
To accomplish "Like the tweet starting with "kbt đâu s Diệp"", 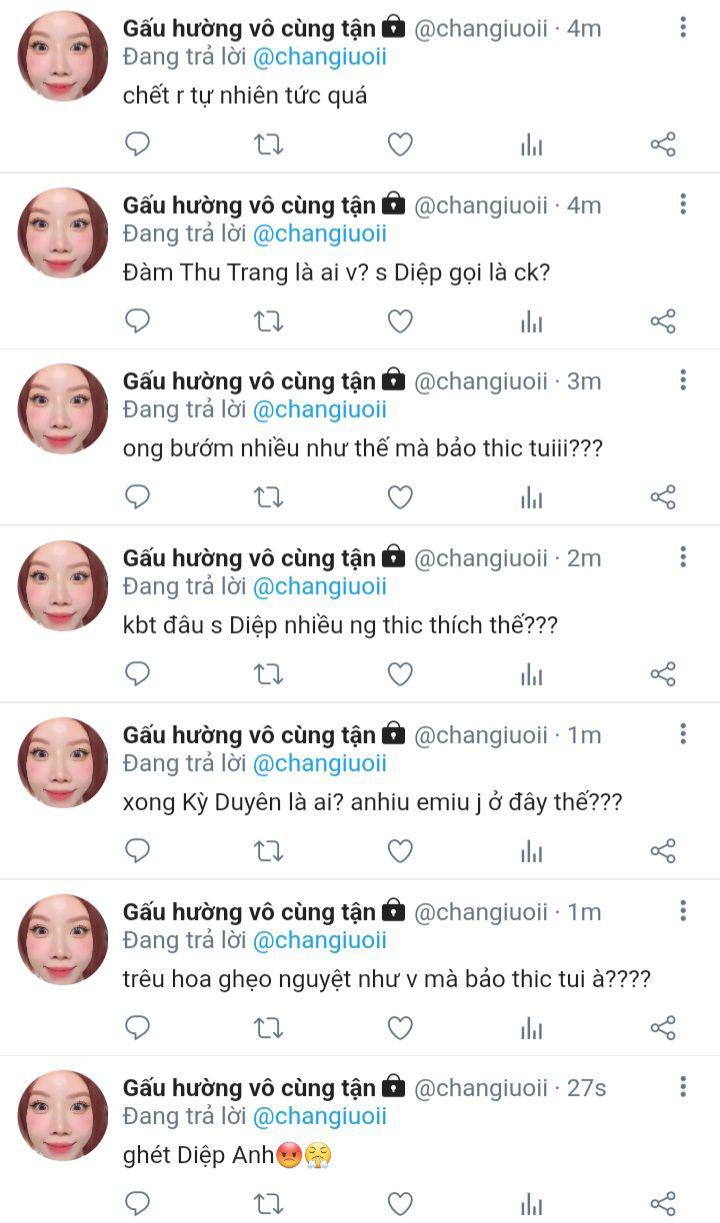I will pyautogui.click(x=400, y=674).
